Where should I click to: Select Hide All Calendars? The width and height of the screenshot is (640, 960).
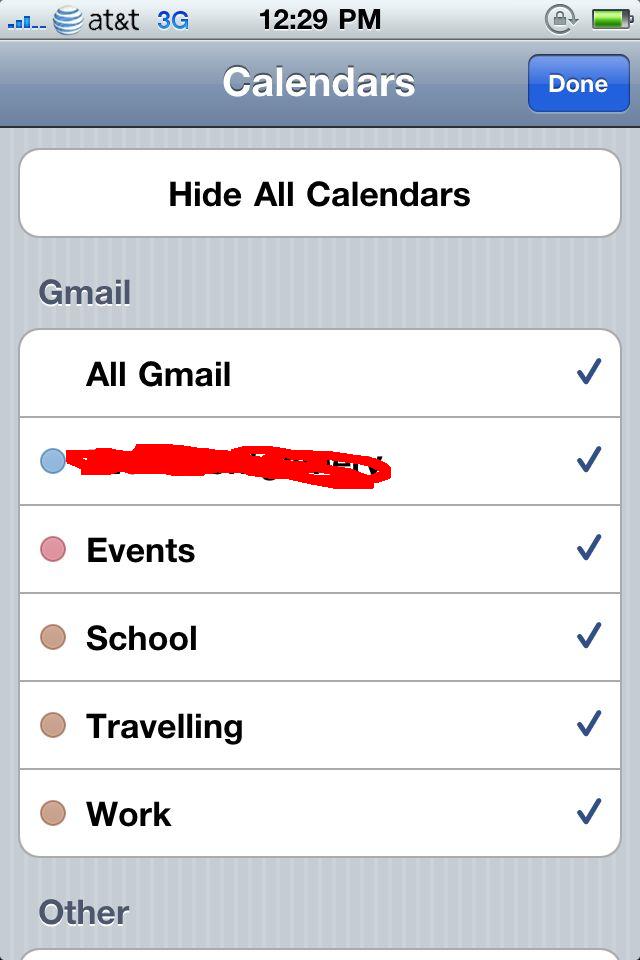320,193
